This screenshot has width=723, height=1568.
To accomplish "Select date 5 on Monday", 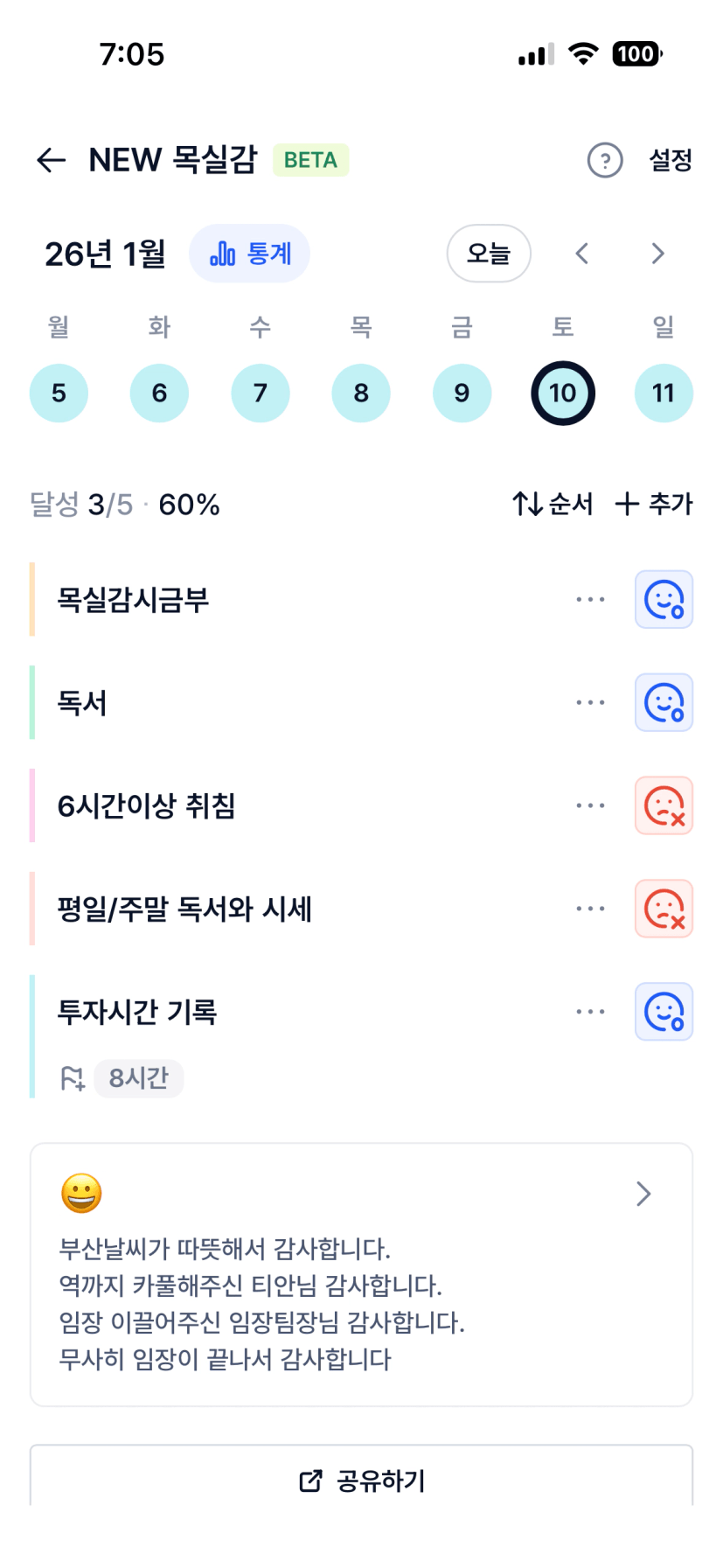I will coord(59,394).
